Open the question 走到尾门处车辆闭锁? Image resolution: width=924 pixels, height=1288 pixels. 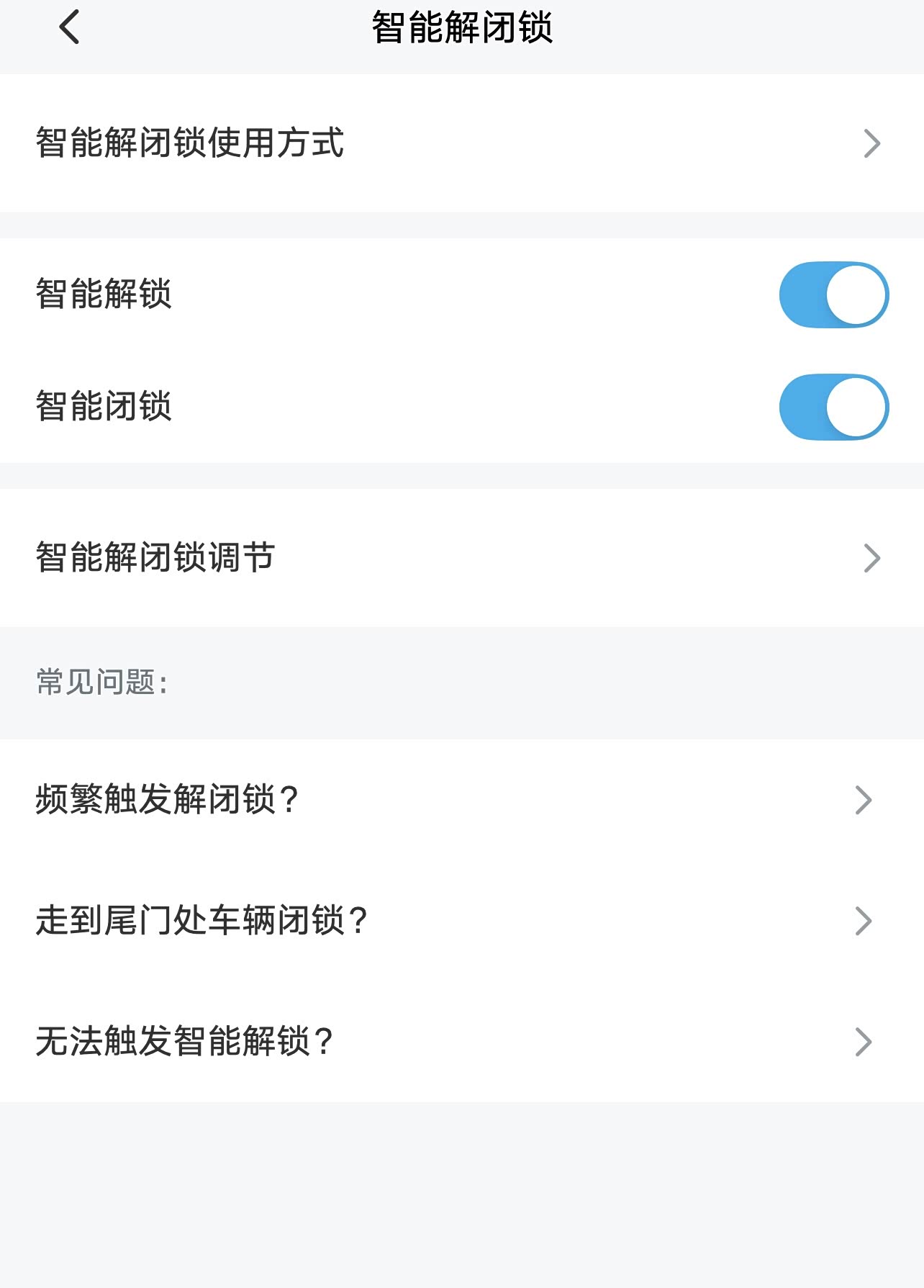(x=461, y=921)
